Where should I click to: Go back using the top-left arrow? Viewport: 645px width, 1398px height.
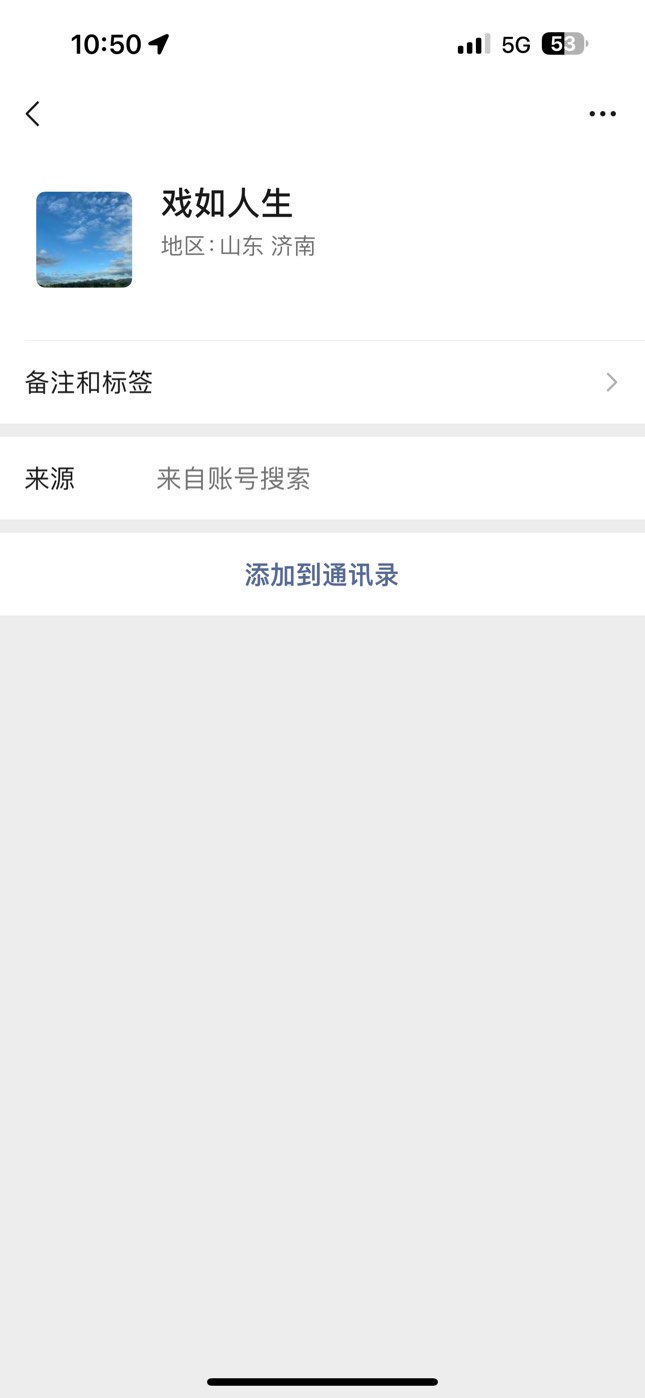coord(33,114)
